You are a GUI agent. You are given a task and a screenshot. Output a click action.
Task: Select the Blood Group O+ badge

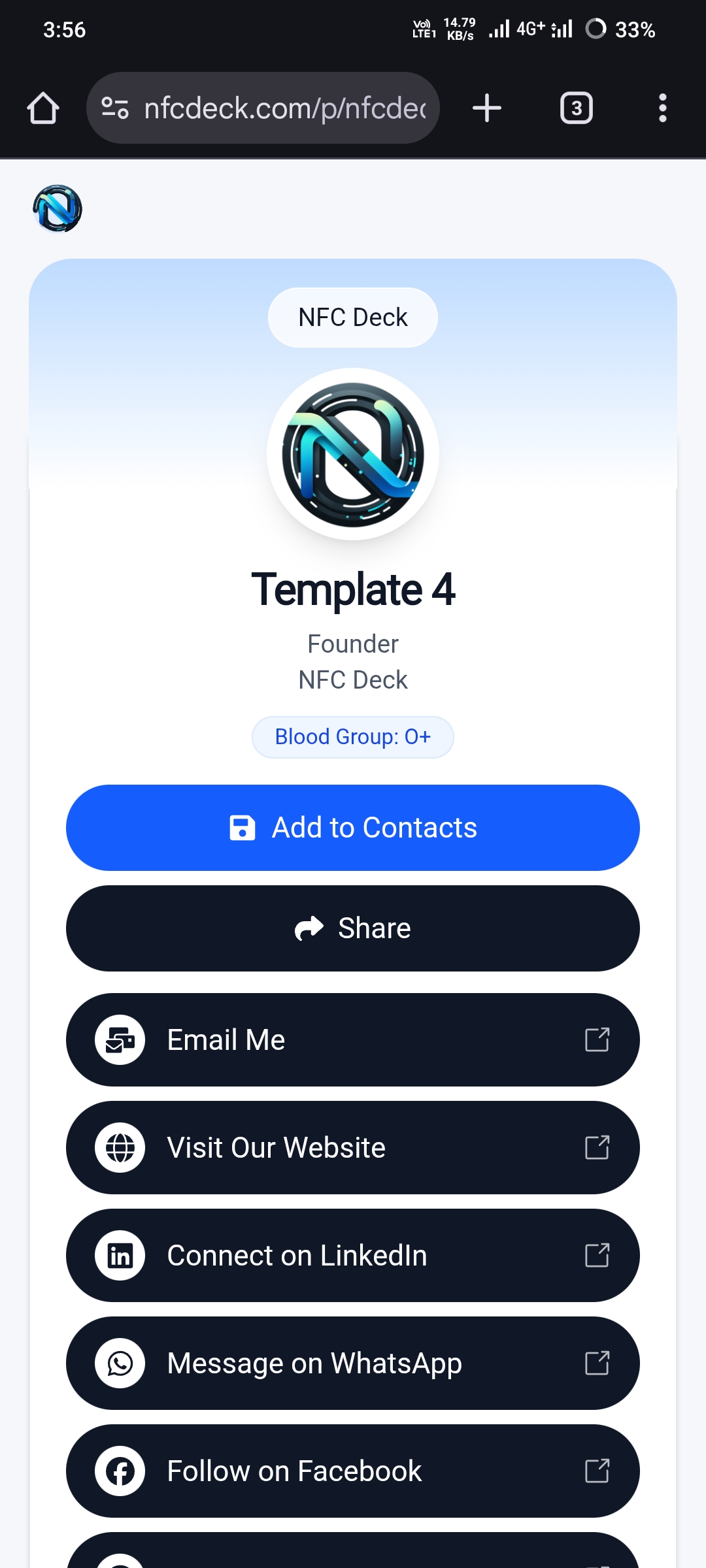click(x=352, y=736)
